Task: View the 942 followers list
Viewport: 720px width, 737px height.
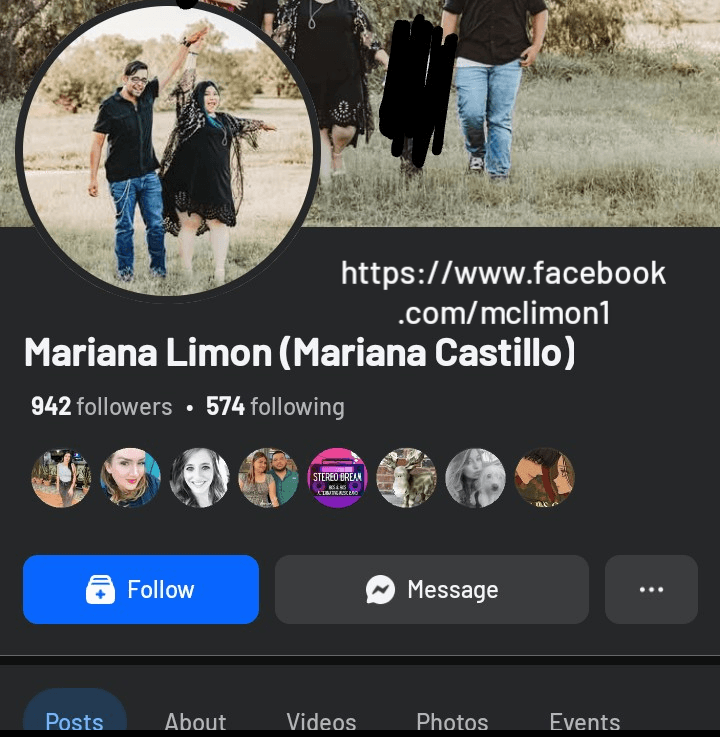Action: pyautogui.click(x=101, y=407)
